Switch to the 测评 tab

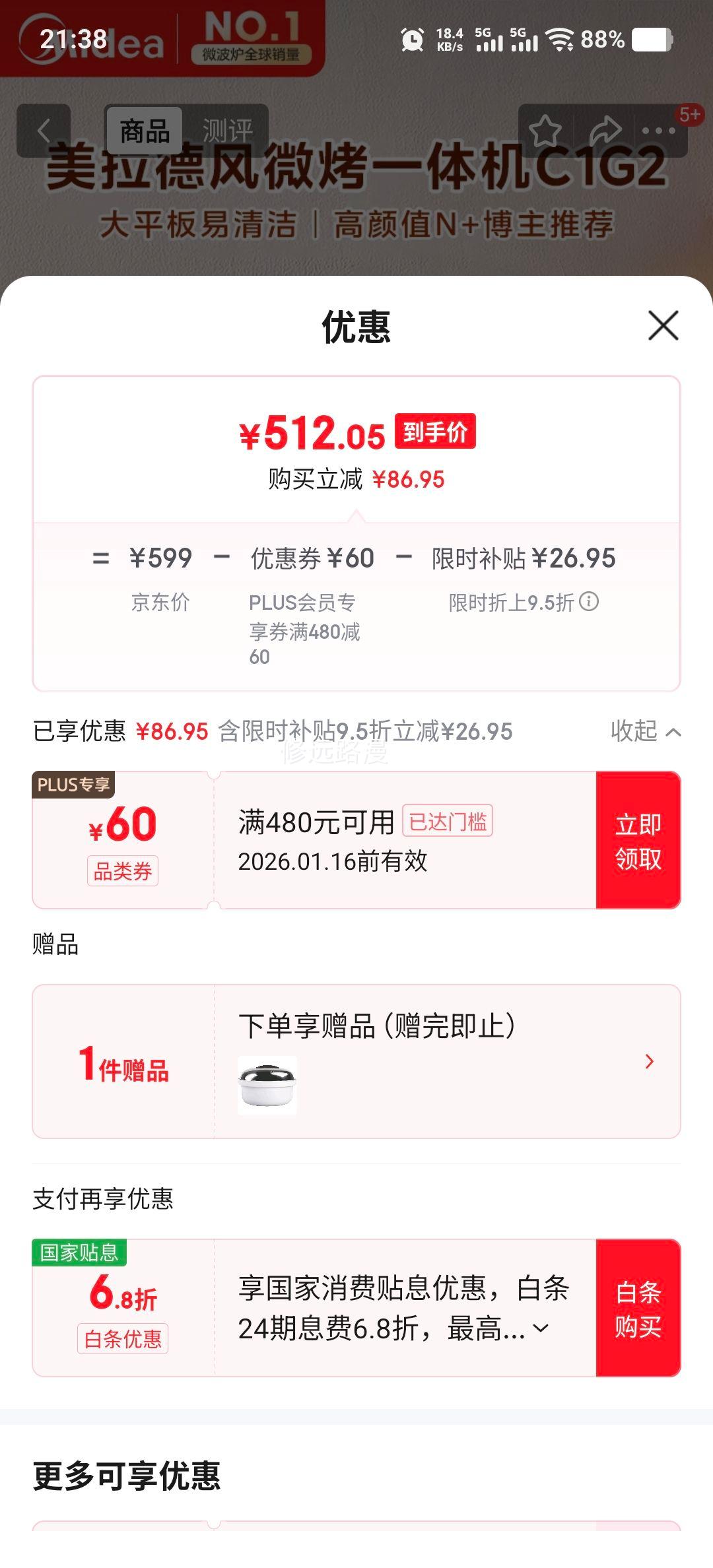tap(228, 130)
